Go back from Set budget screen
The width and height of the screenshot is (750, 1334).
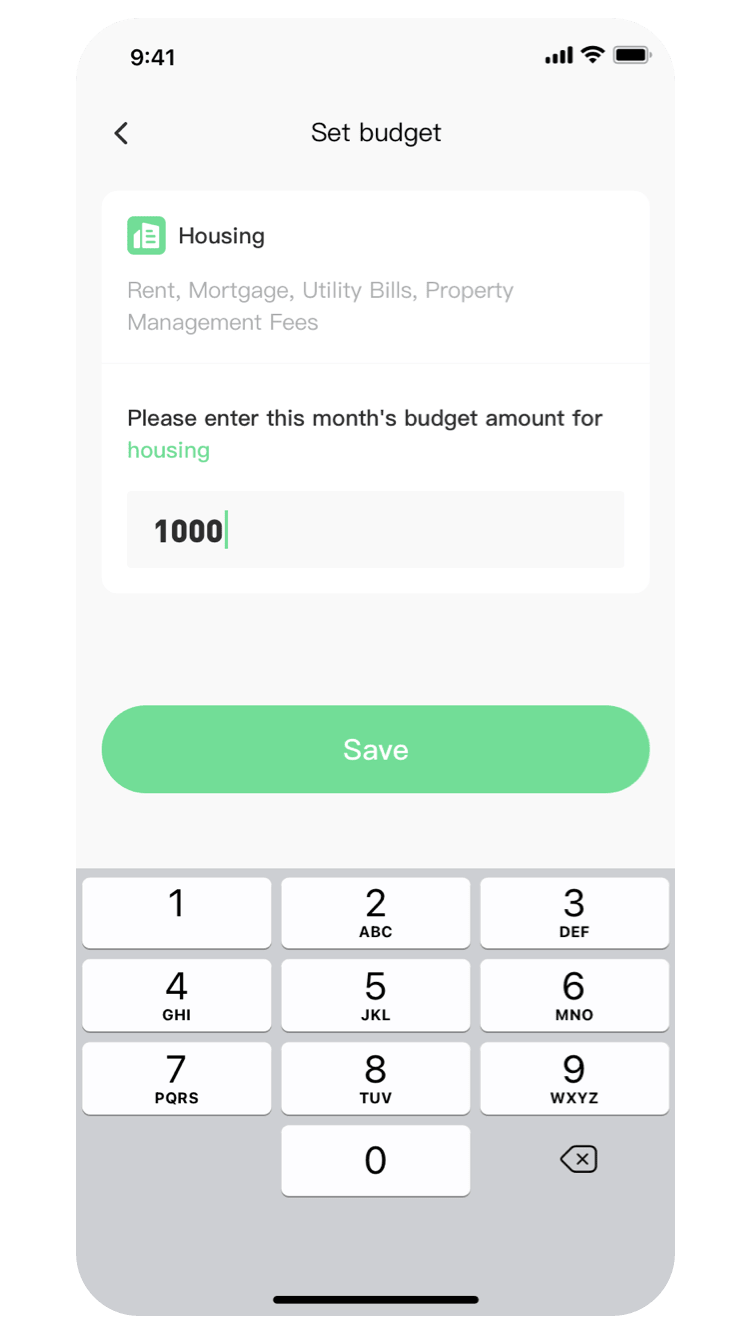pos(121,133)
